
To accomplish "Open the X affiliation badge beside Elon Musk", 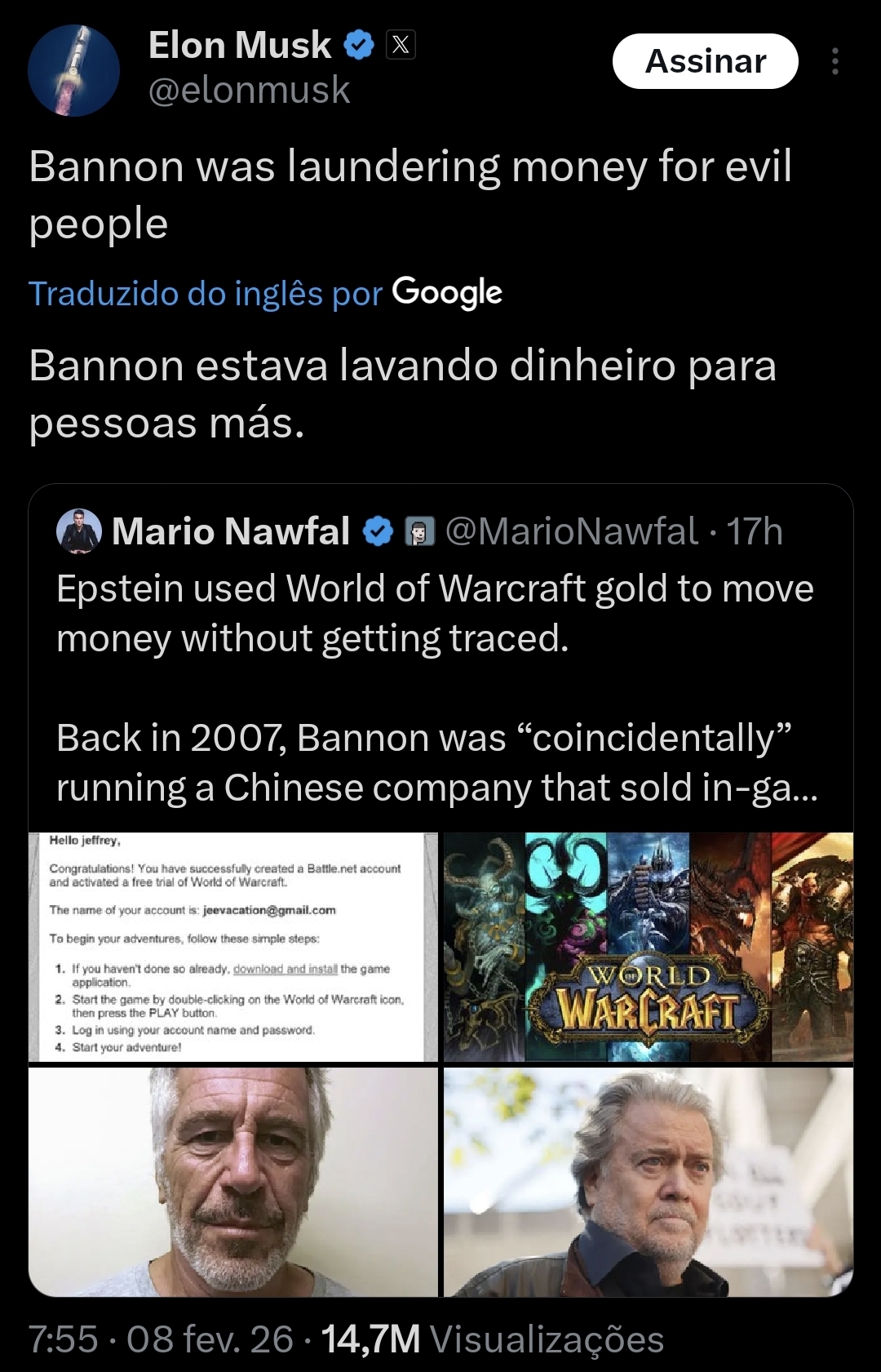I will (401, 45).
